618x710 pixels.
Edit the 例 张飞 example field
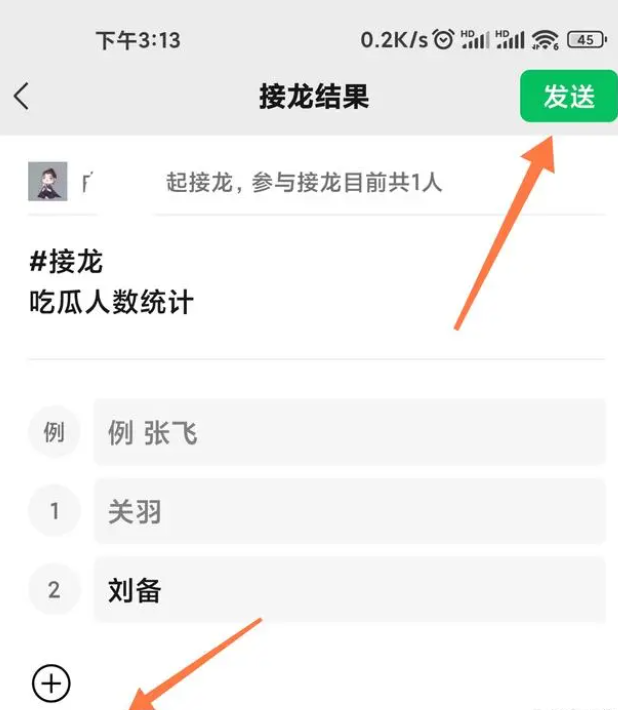point(349,433)
